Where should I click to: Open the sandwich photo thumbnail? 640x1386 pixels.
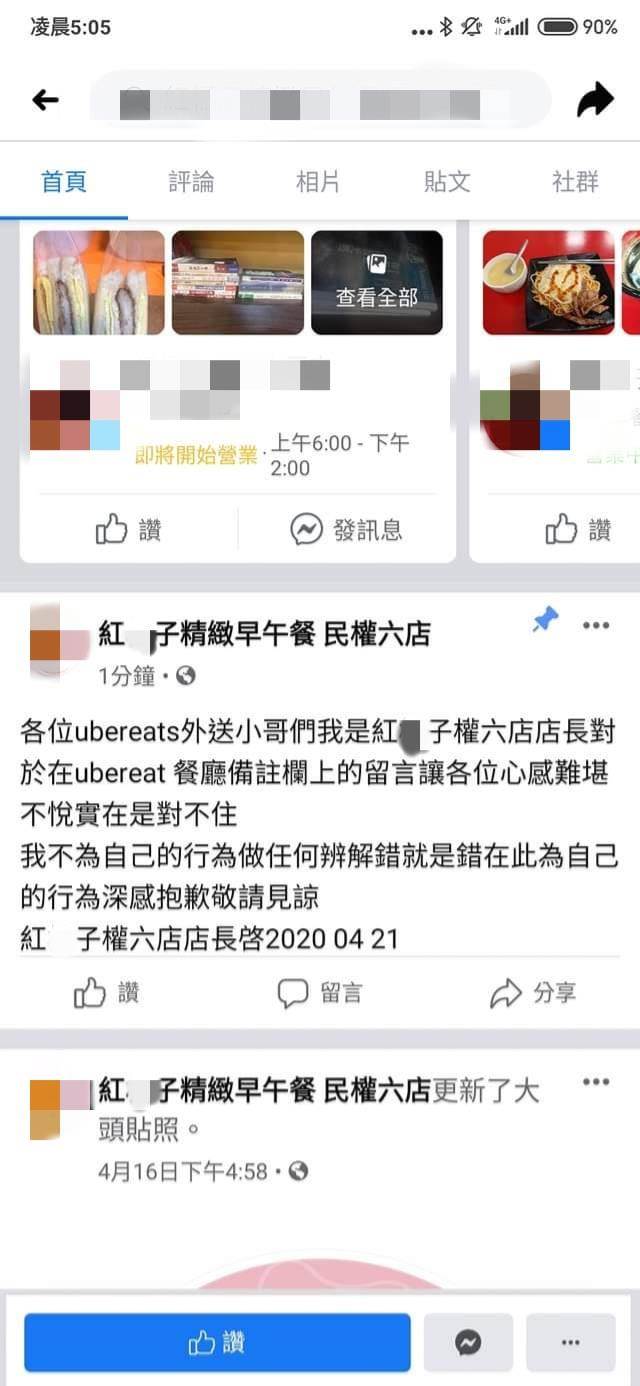(98, 283)
